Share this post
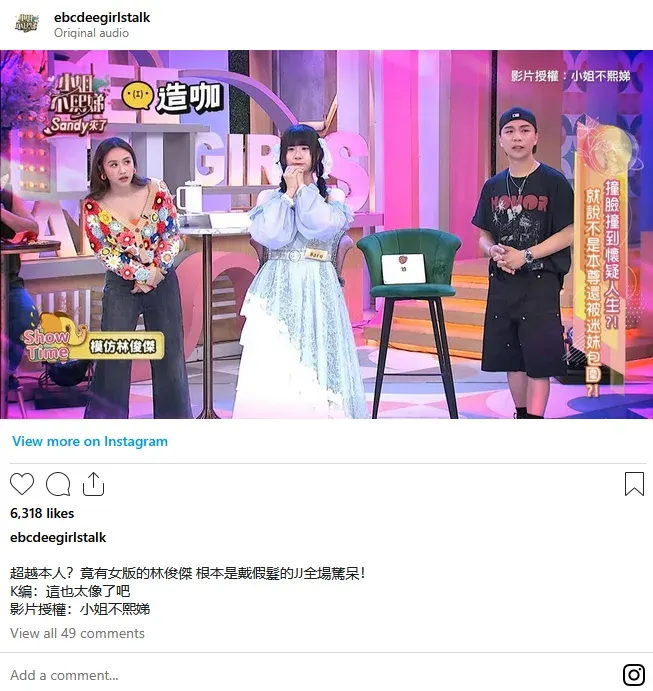Screen dimensions: 653x691 (93, 484)
